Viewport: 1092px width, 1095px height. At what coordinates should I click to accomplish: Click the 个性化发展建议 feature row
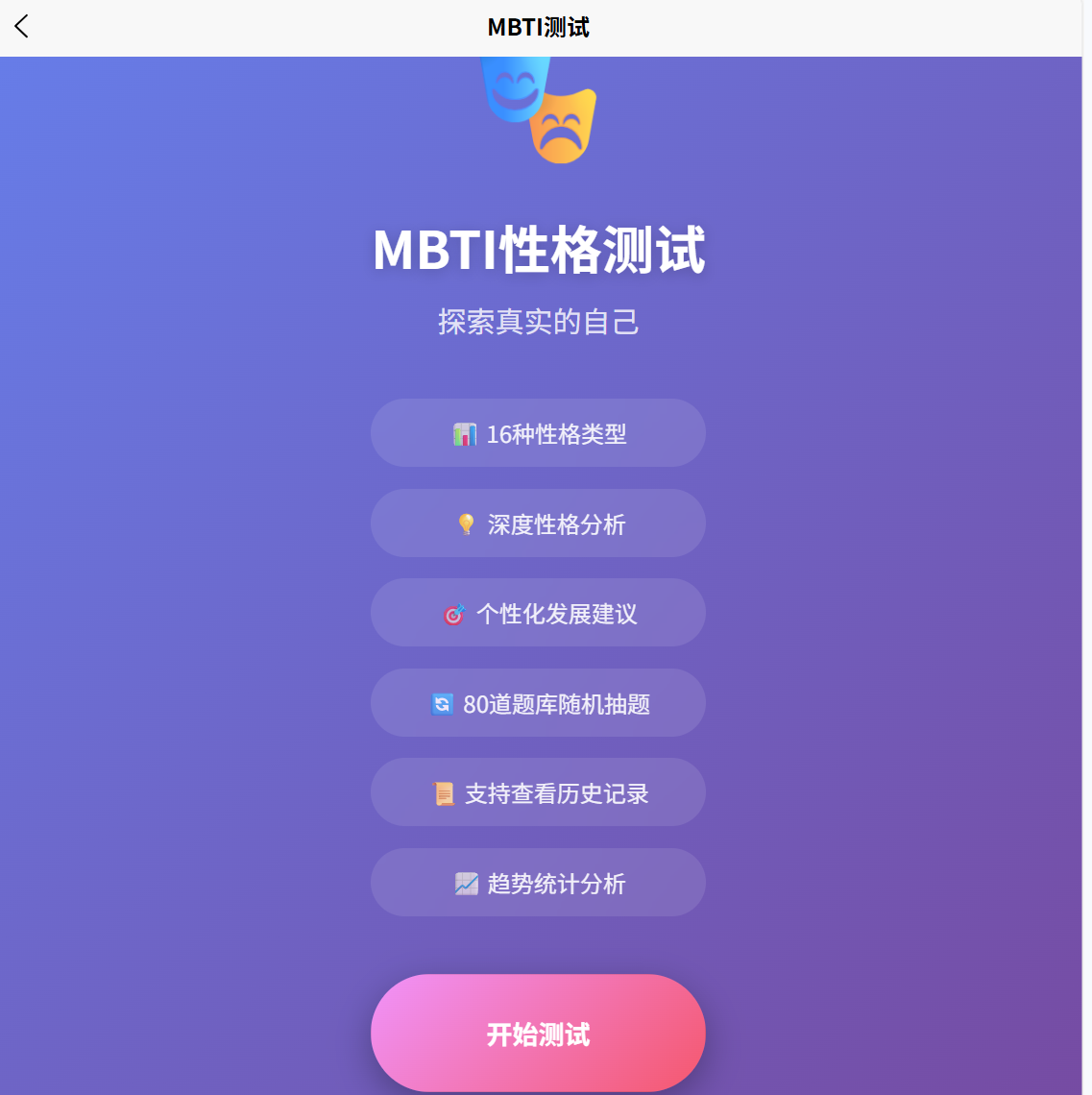[538, 613]
